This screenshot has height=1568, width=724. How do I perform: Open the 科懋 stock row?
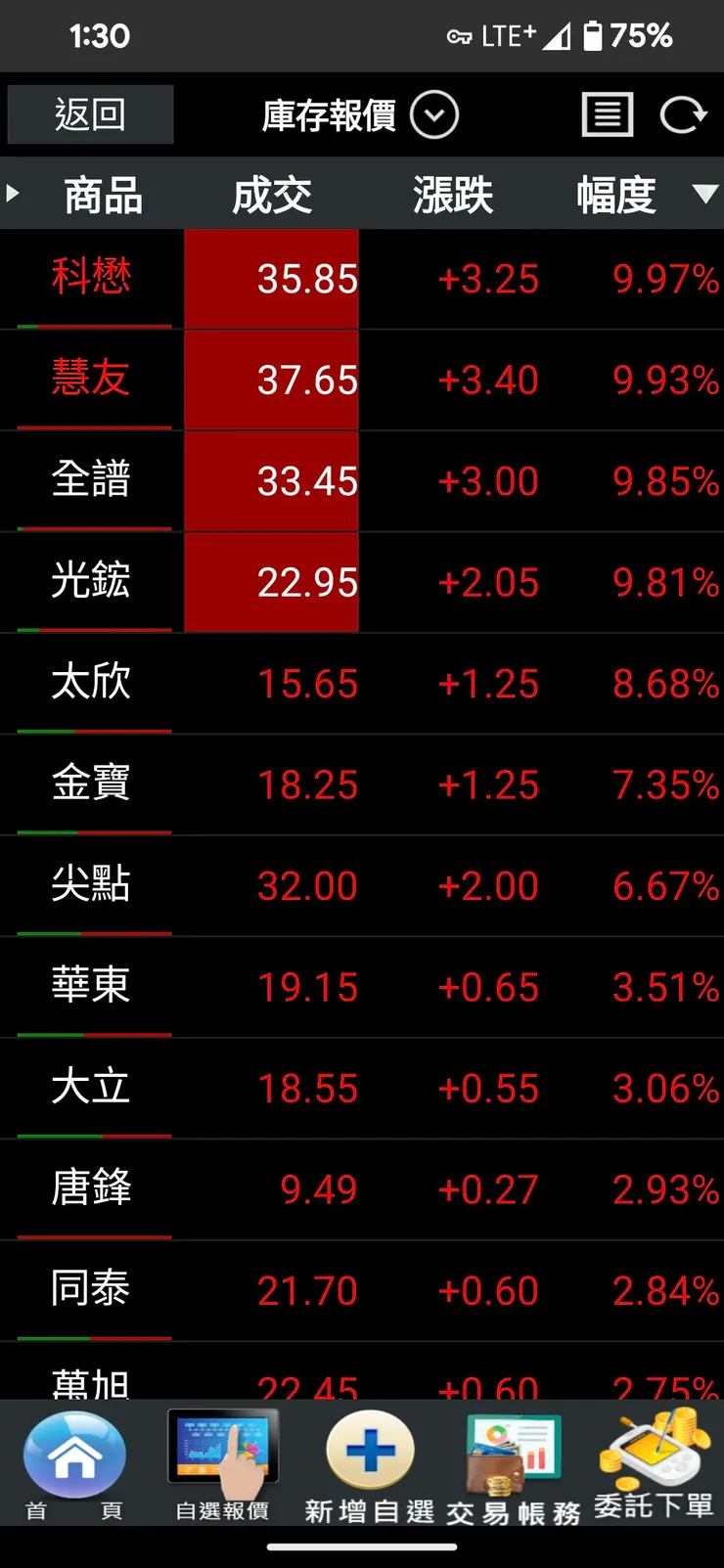[x=362, y=279]
